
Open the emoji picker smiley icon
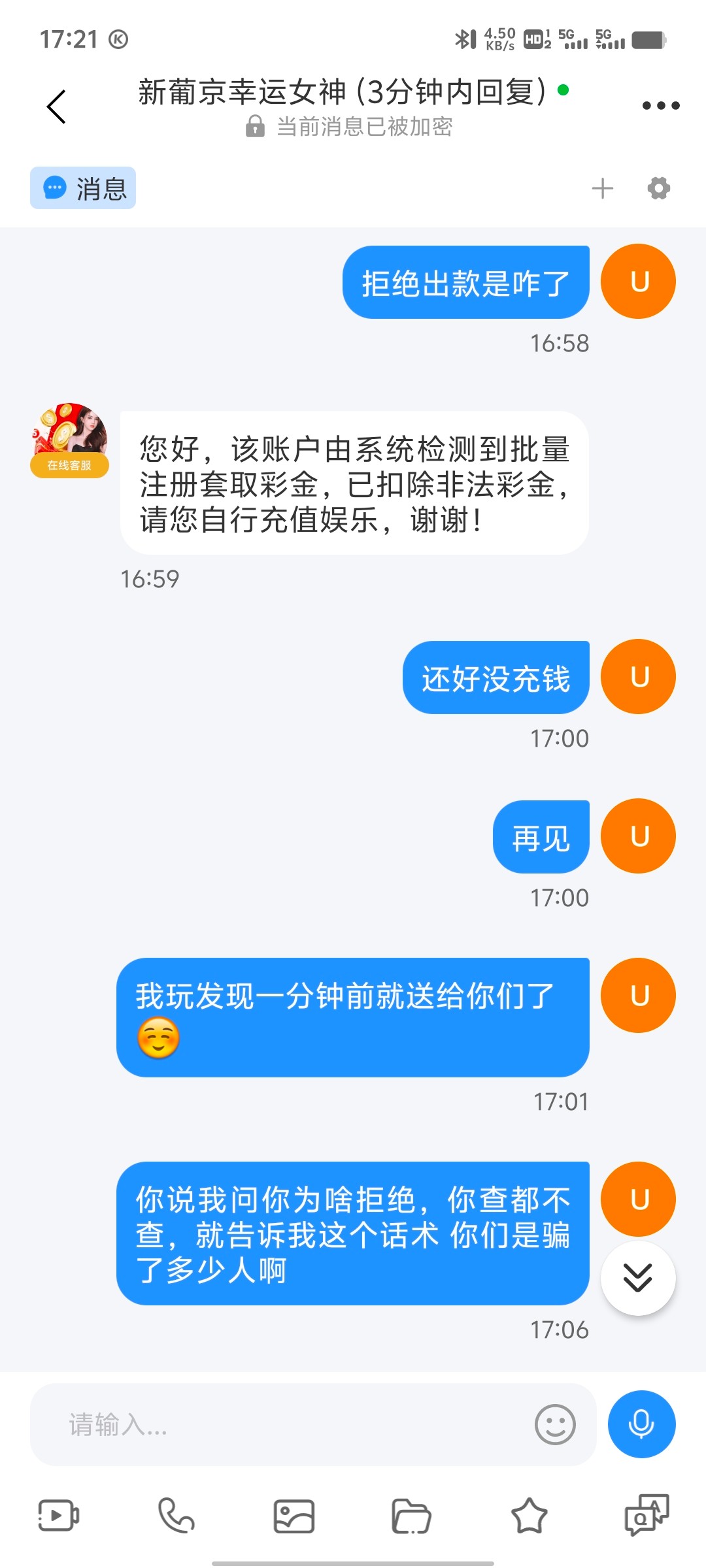(x=555, y=1426)
